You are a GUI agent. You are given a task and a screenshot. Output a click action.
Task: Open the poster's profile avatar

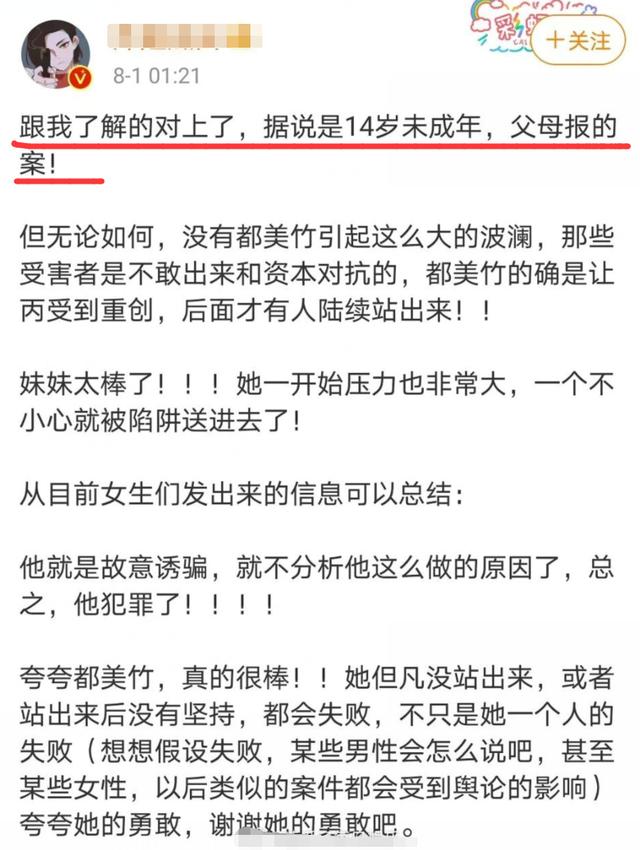tap(57, 53)
